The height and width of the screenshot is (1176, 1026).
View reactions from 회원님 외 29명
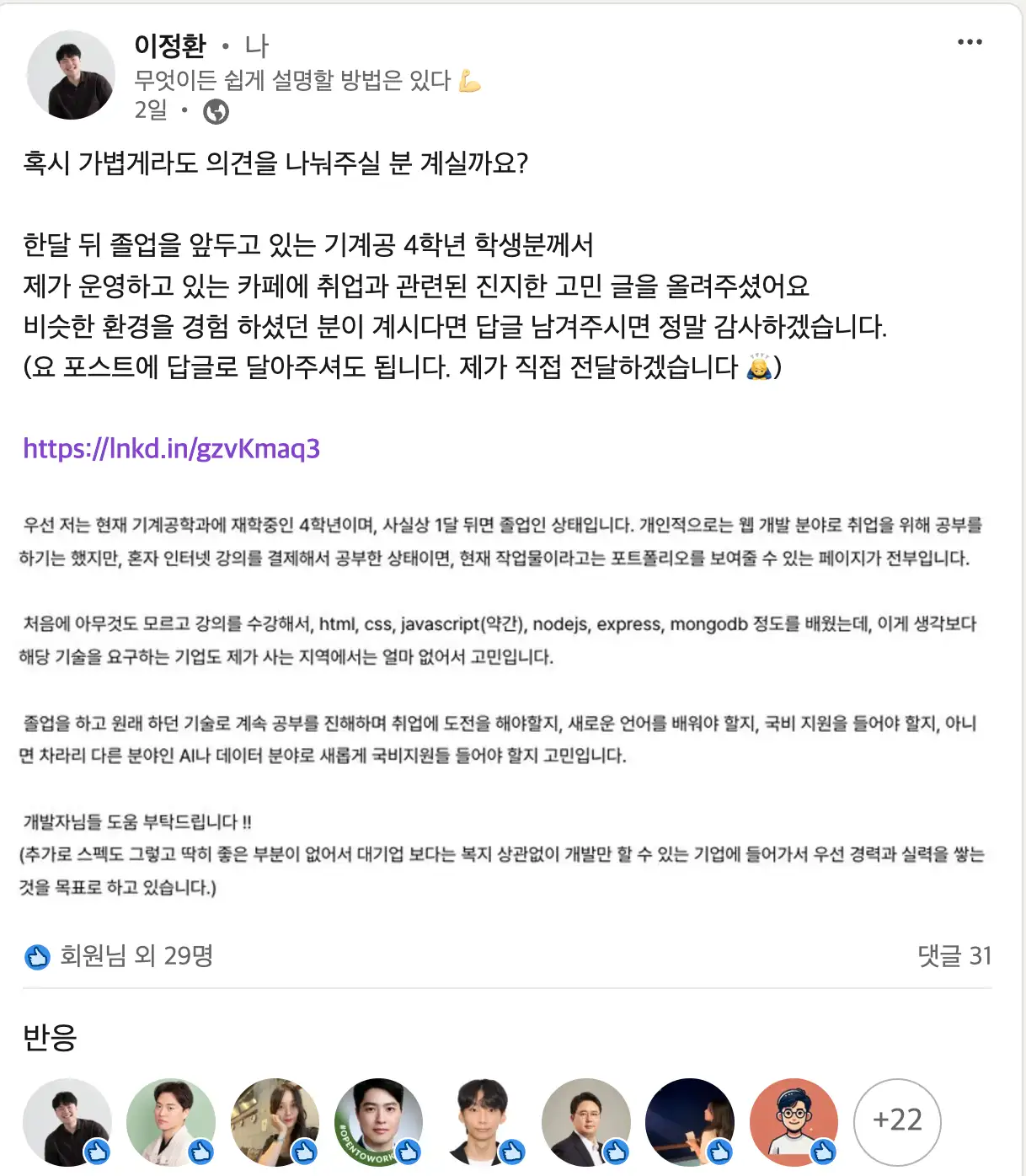(136, 955)
